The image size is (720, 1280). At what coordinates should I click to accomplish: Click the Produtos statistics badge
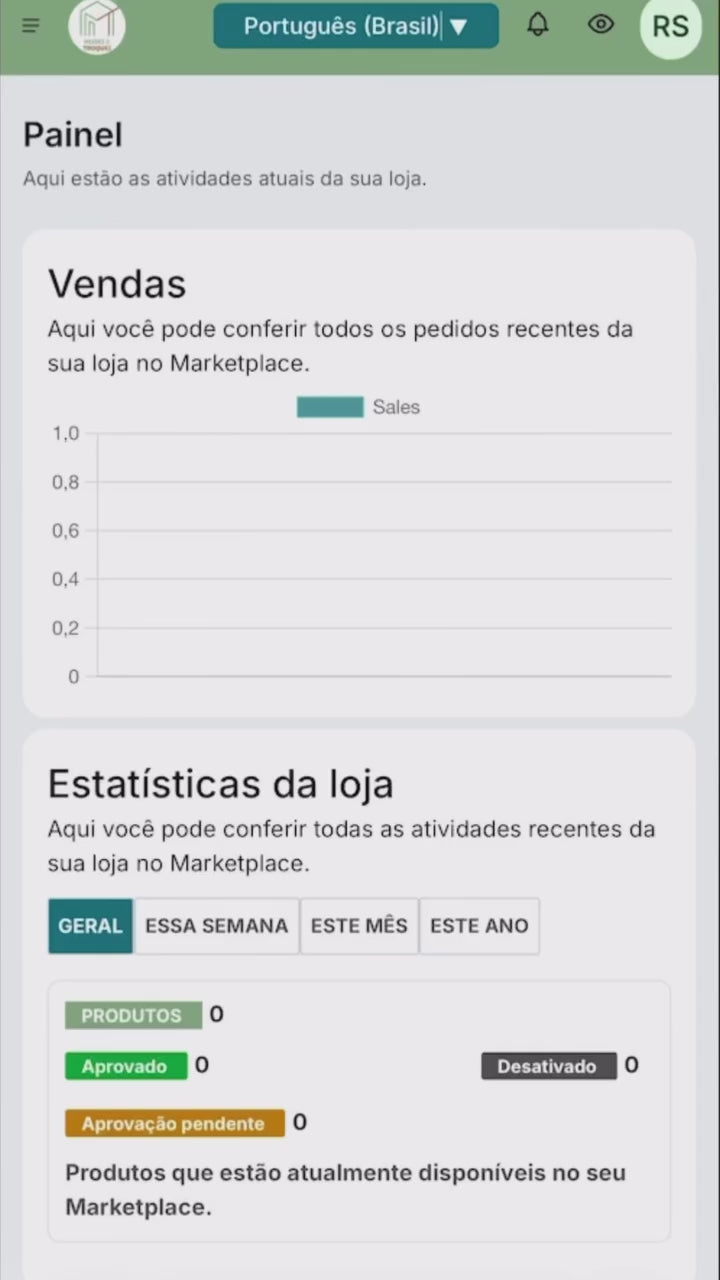(133, 1015)
